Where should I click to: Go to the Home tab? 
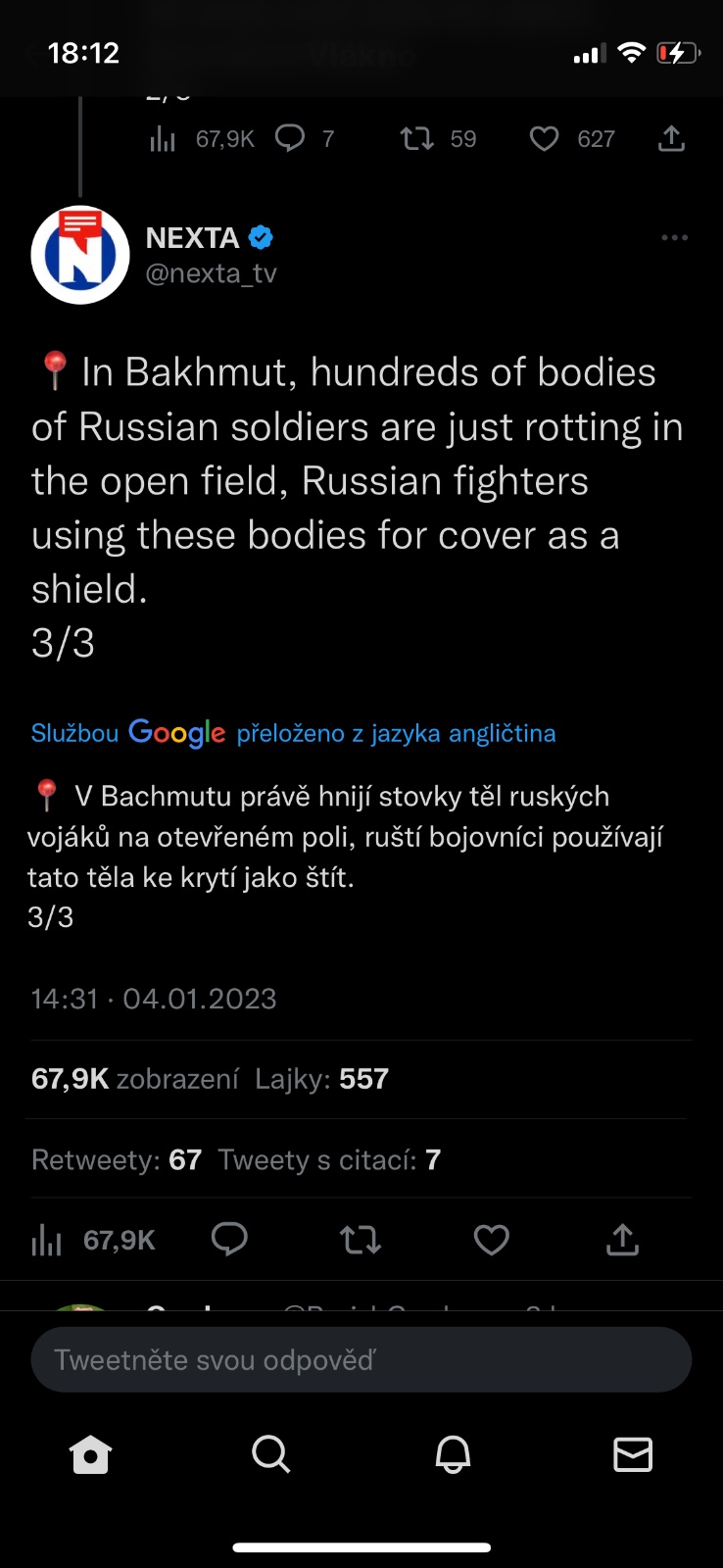coord(90,1454)
